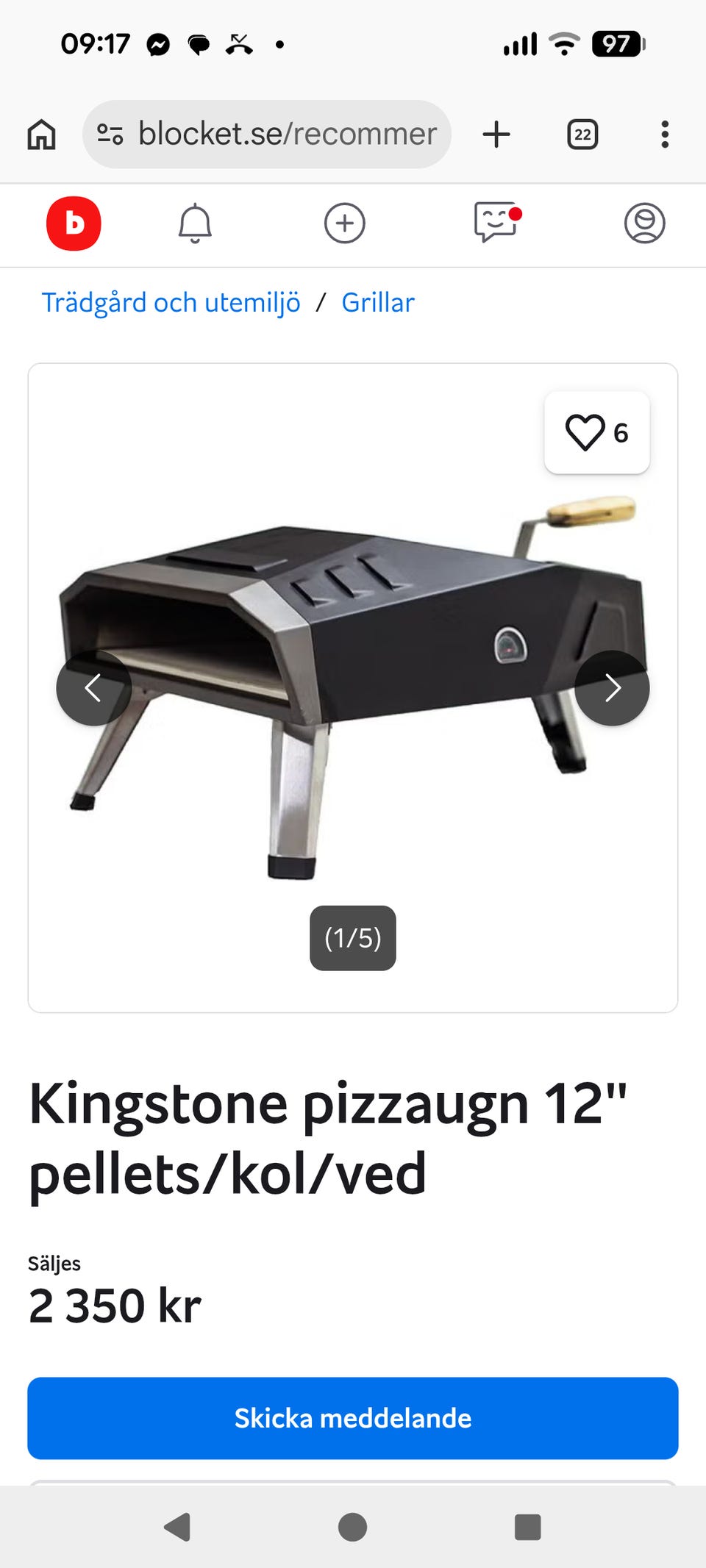Go back with the system back button
This screenshot has width=706, height=1568.
[177, 1527]
